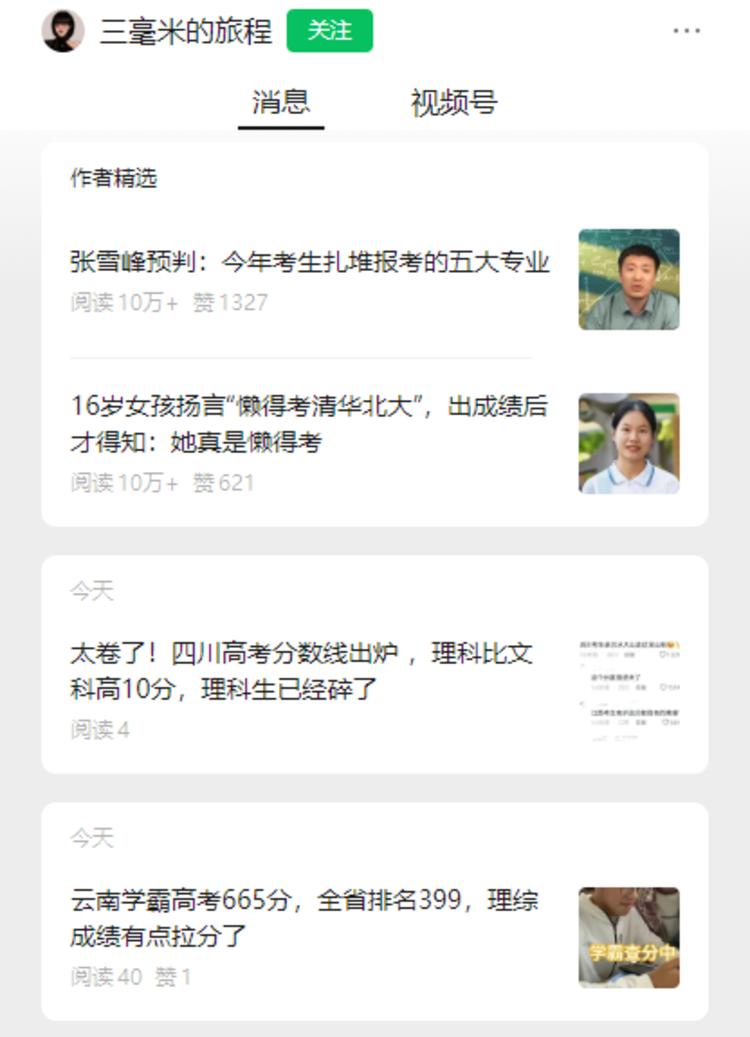
Task: Follow 三毫米的旅程 with the 关注 button
Action: click(329, 31)
